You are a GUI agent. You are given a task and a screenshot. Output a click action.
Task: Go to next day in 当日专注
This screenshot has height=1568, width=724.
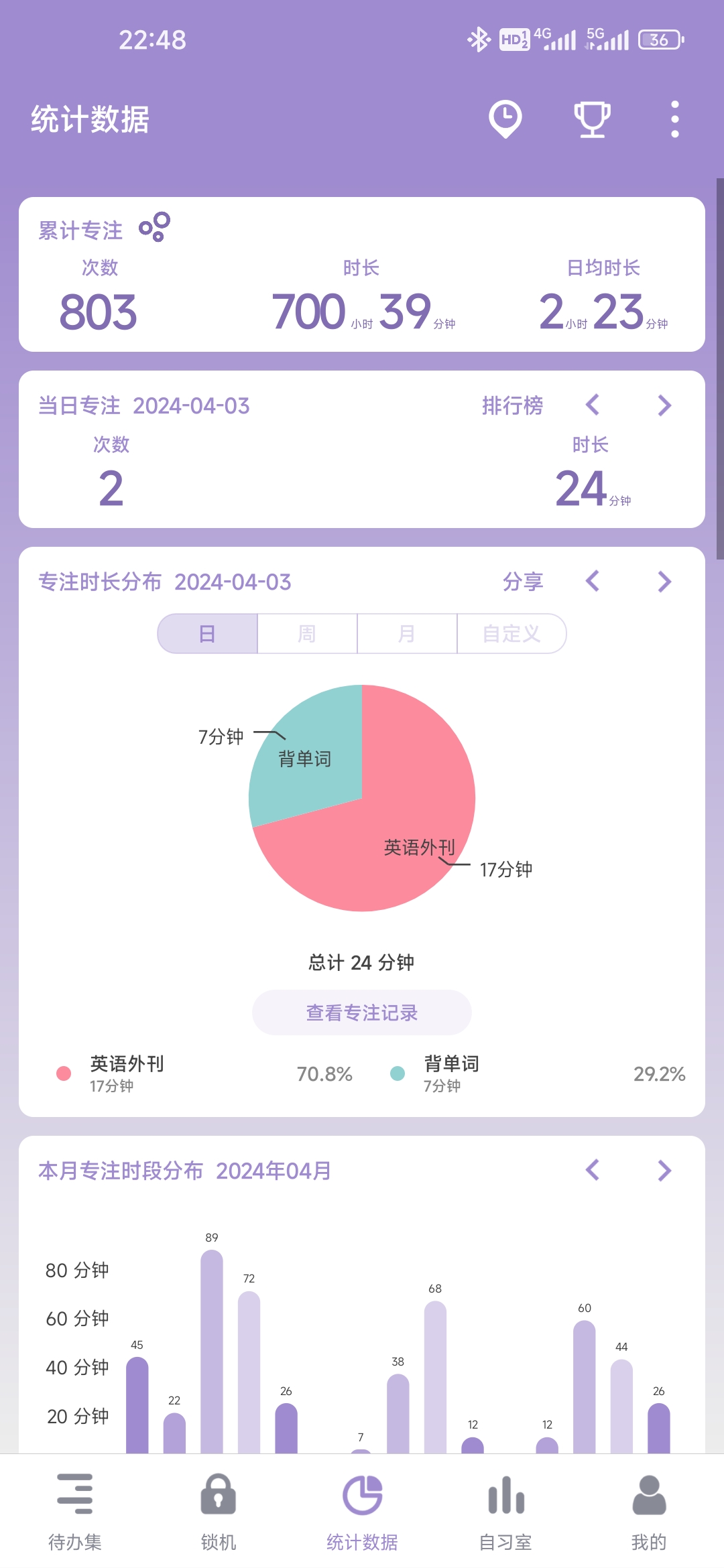click(x=664, y=405)
